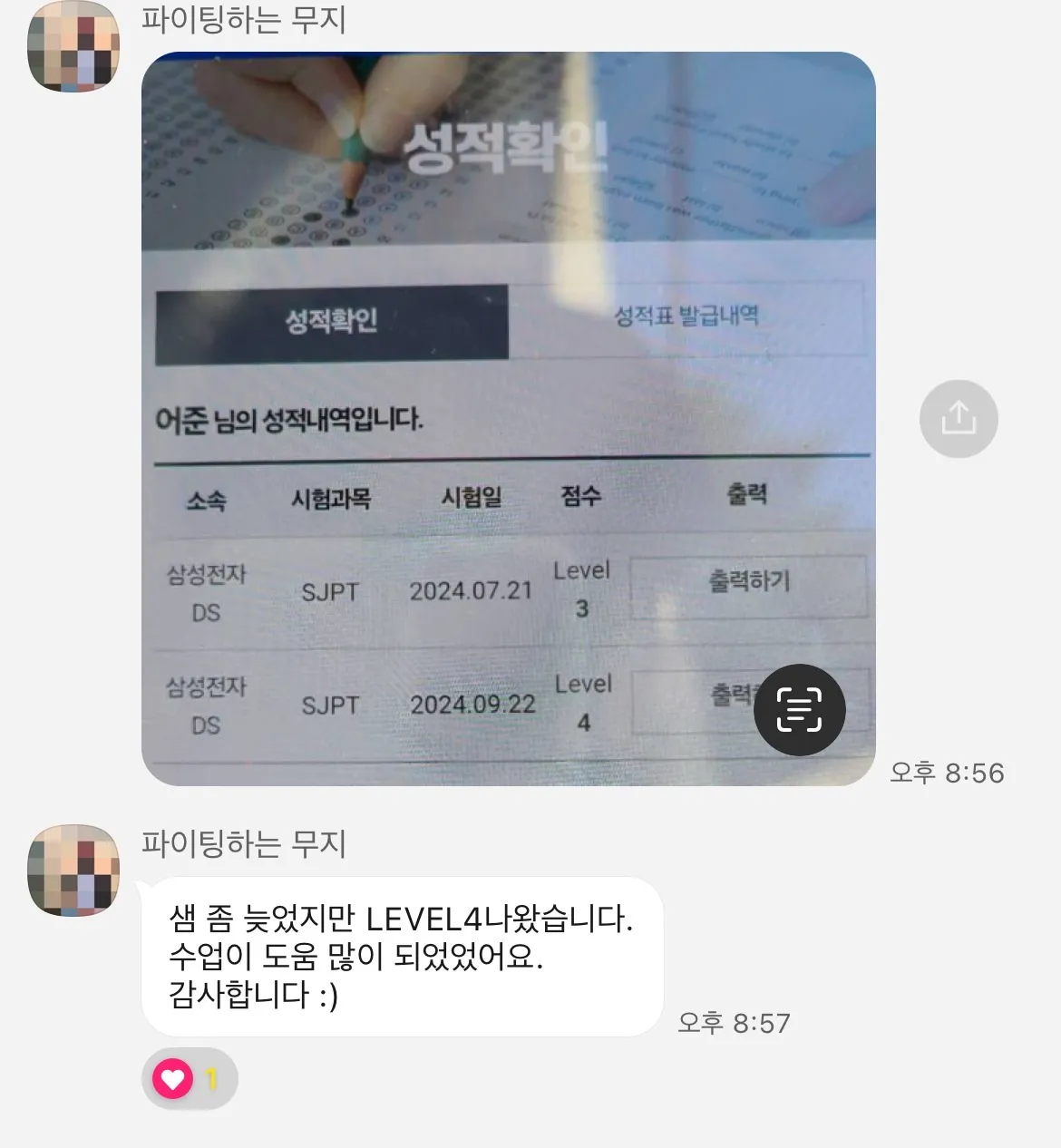1061x1148 pixels.
Task: Open the profile picture next to the message bubble
Action: tap(73, 869)
